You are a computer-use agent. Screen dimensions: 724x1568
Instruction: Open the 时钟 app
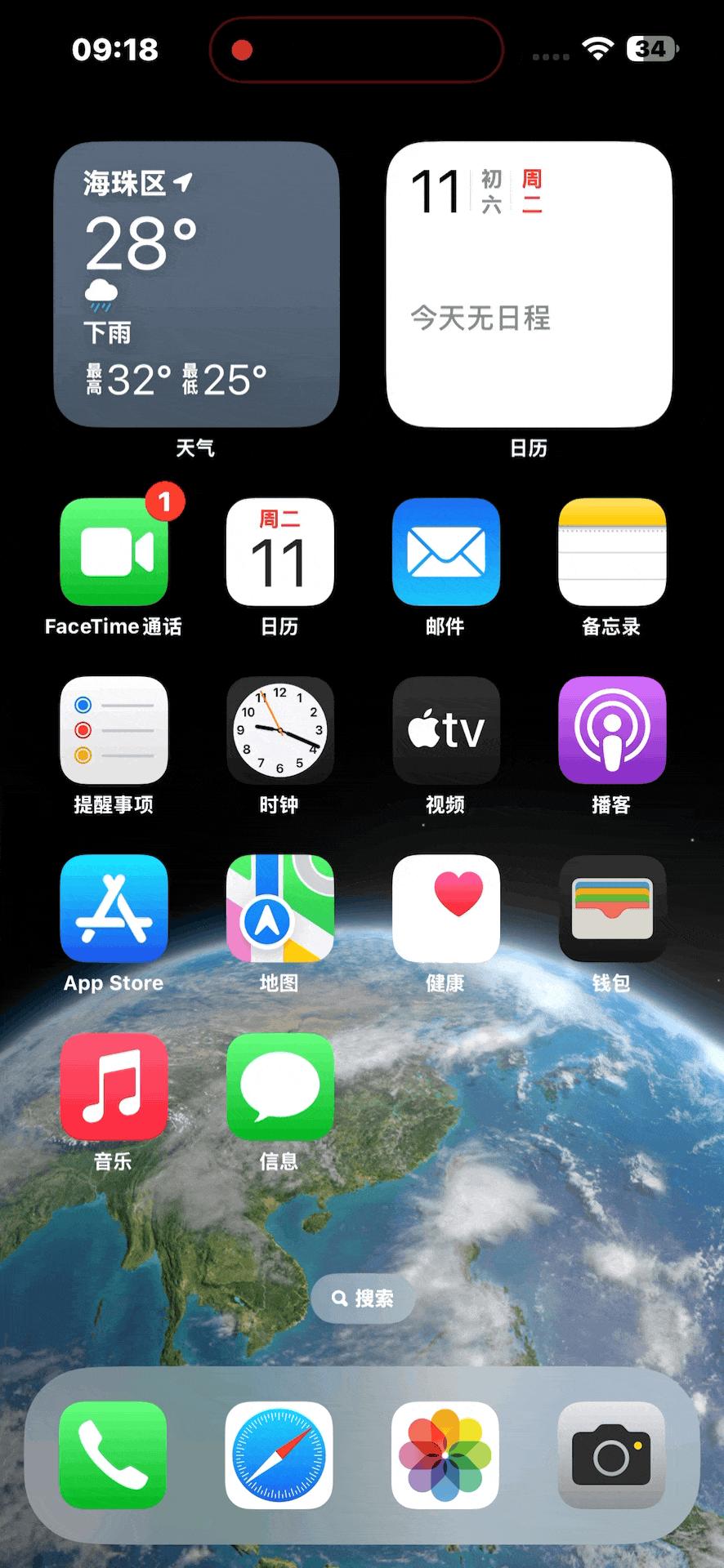(x=280, y=730)
